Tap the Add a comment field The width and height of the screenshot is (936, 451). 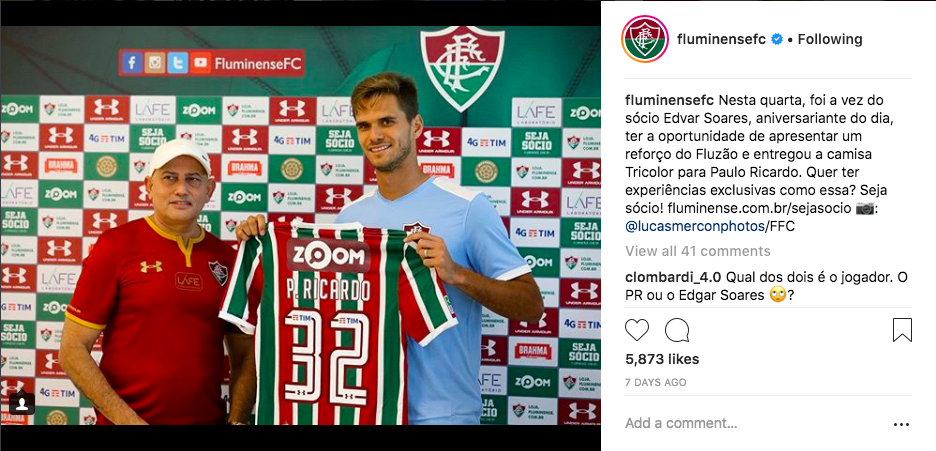(x=740, y=423)
